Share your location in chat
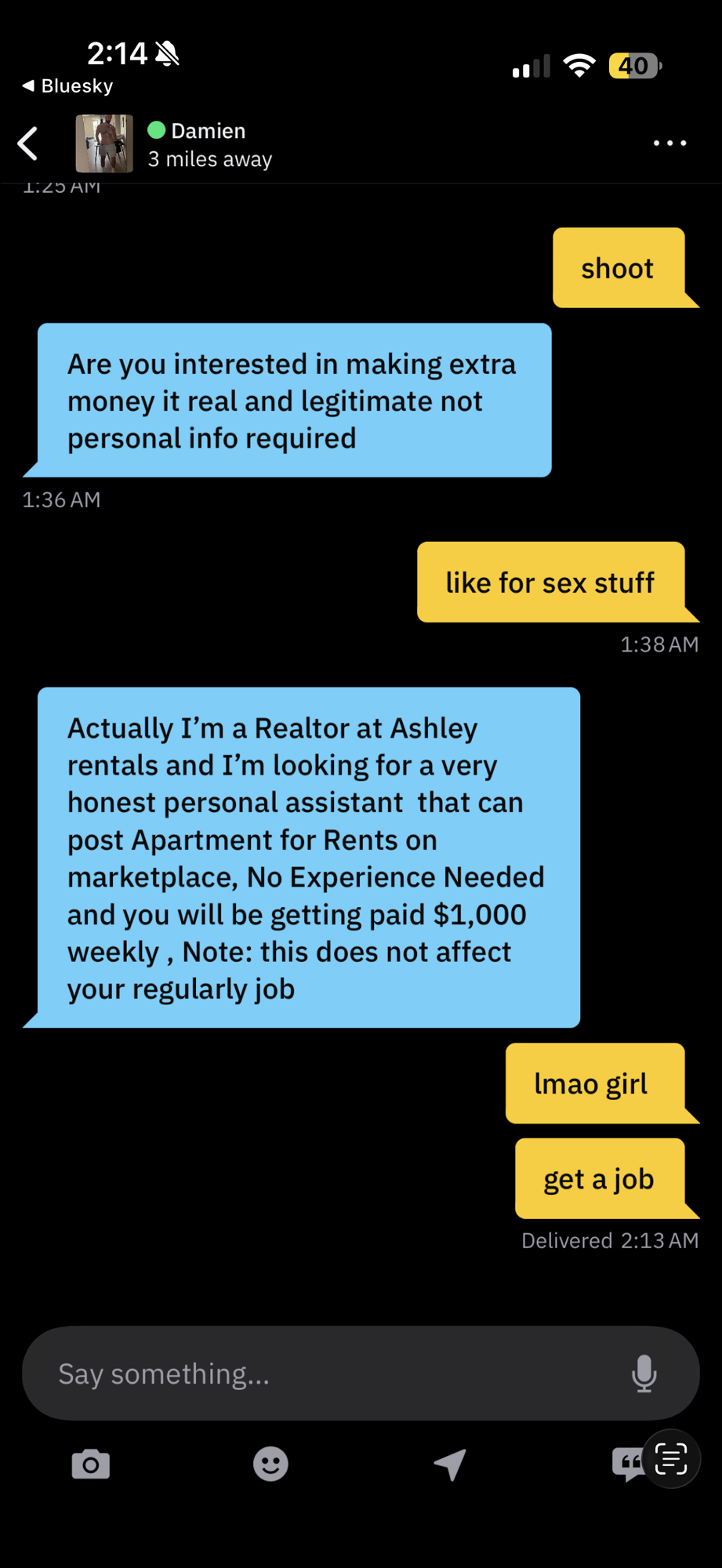 [x=450, y=1464]
